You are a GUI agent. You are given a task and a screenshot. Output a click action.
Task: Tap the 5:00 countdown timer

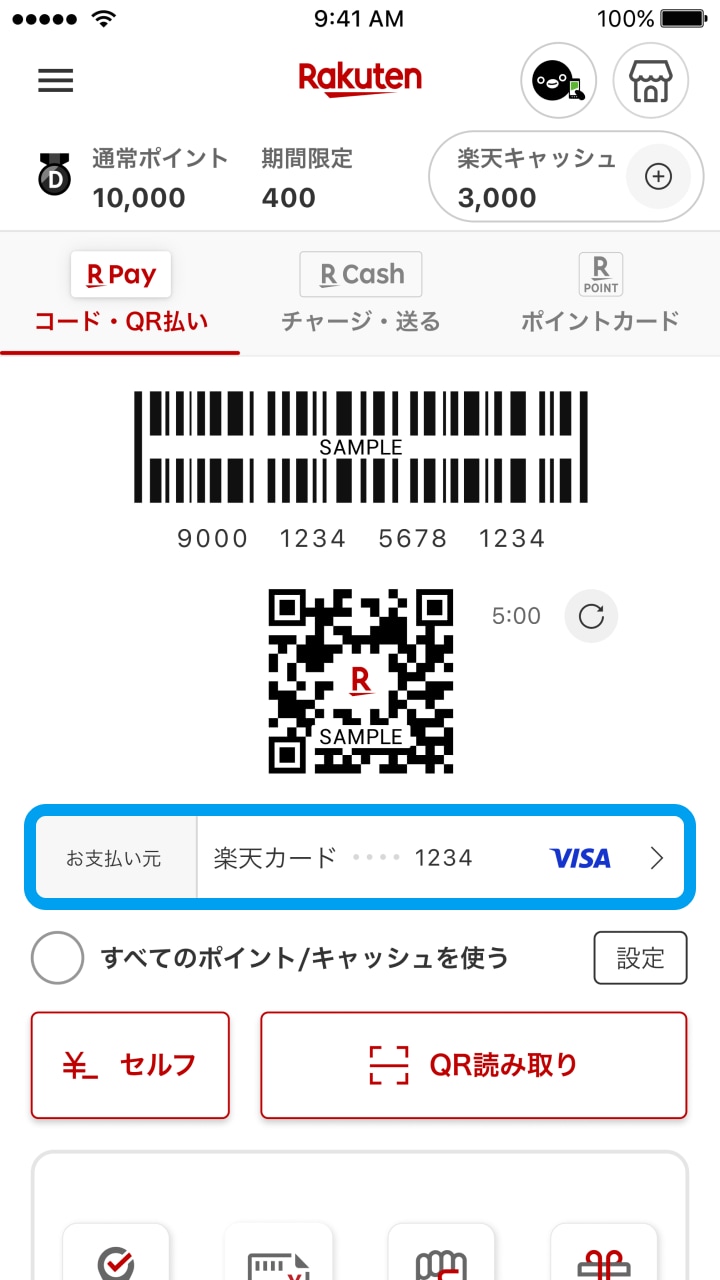[516, 616]
